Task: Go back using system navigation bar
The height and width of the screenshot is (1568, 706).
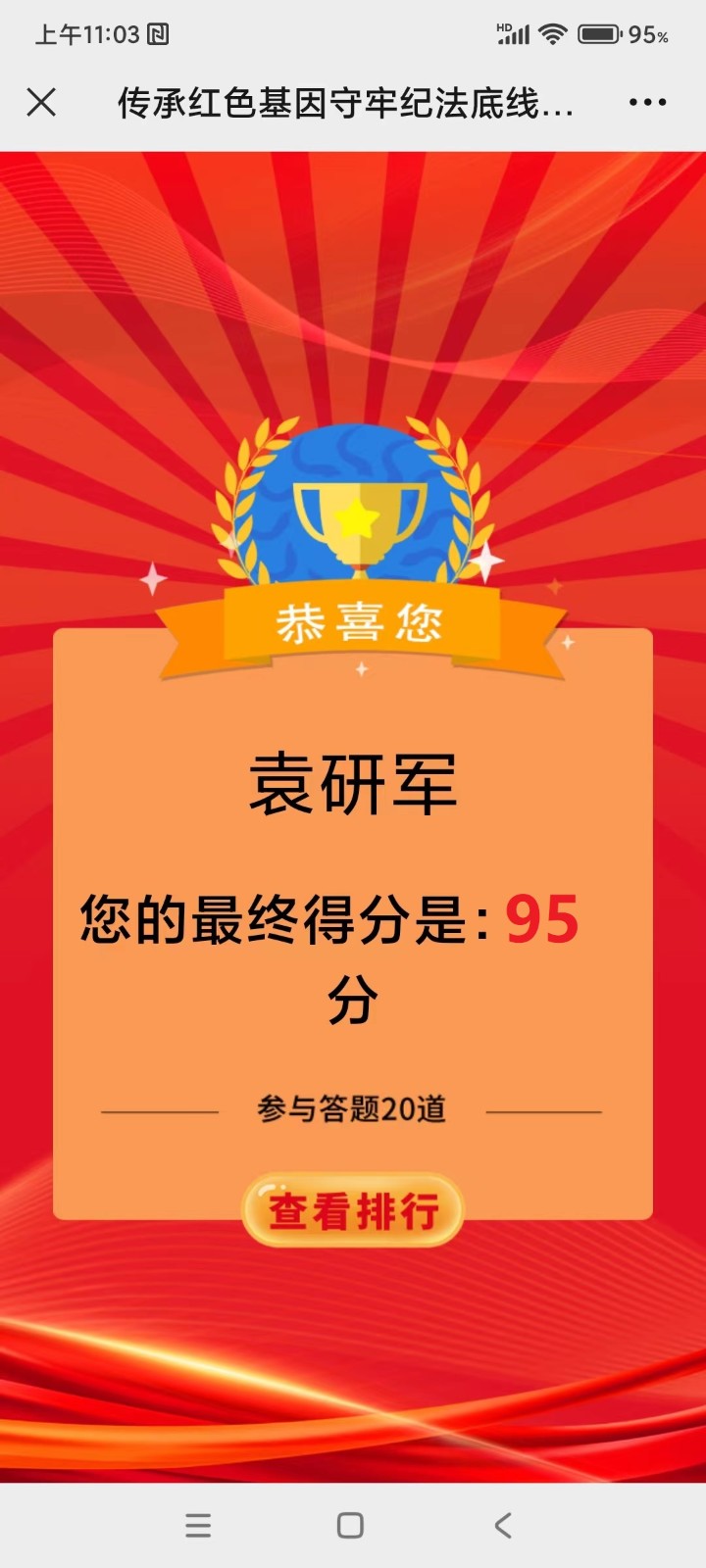Action: [x=503, y=1525]
